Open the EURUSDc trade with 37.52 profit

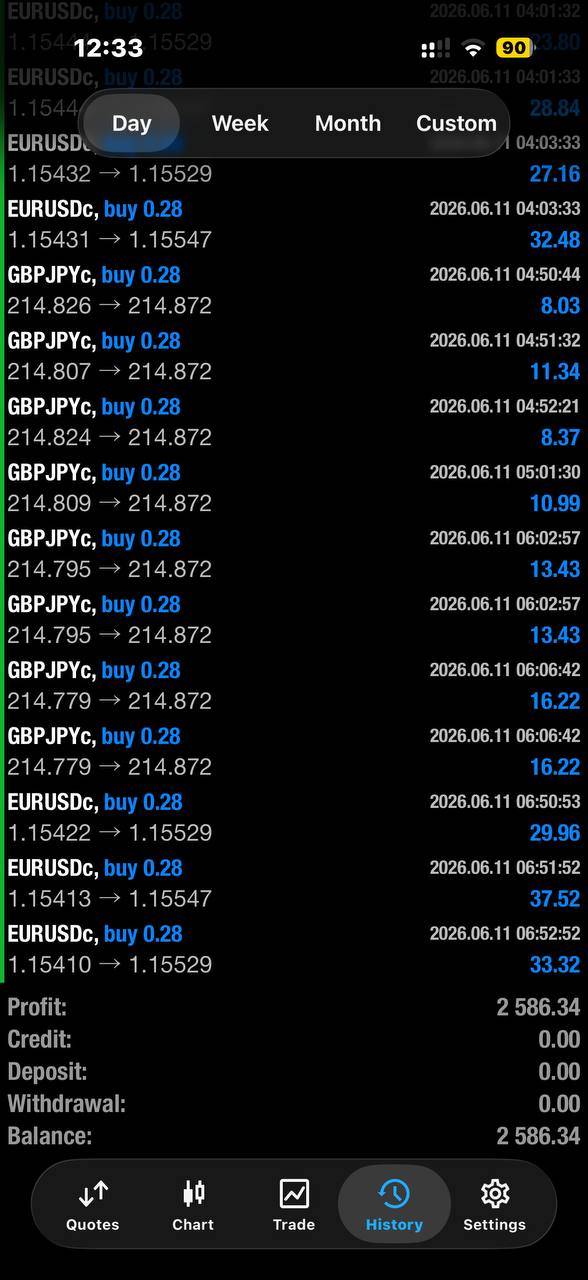pos(294,883)
